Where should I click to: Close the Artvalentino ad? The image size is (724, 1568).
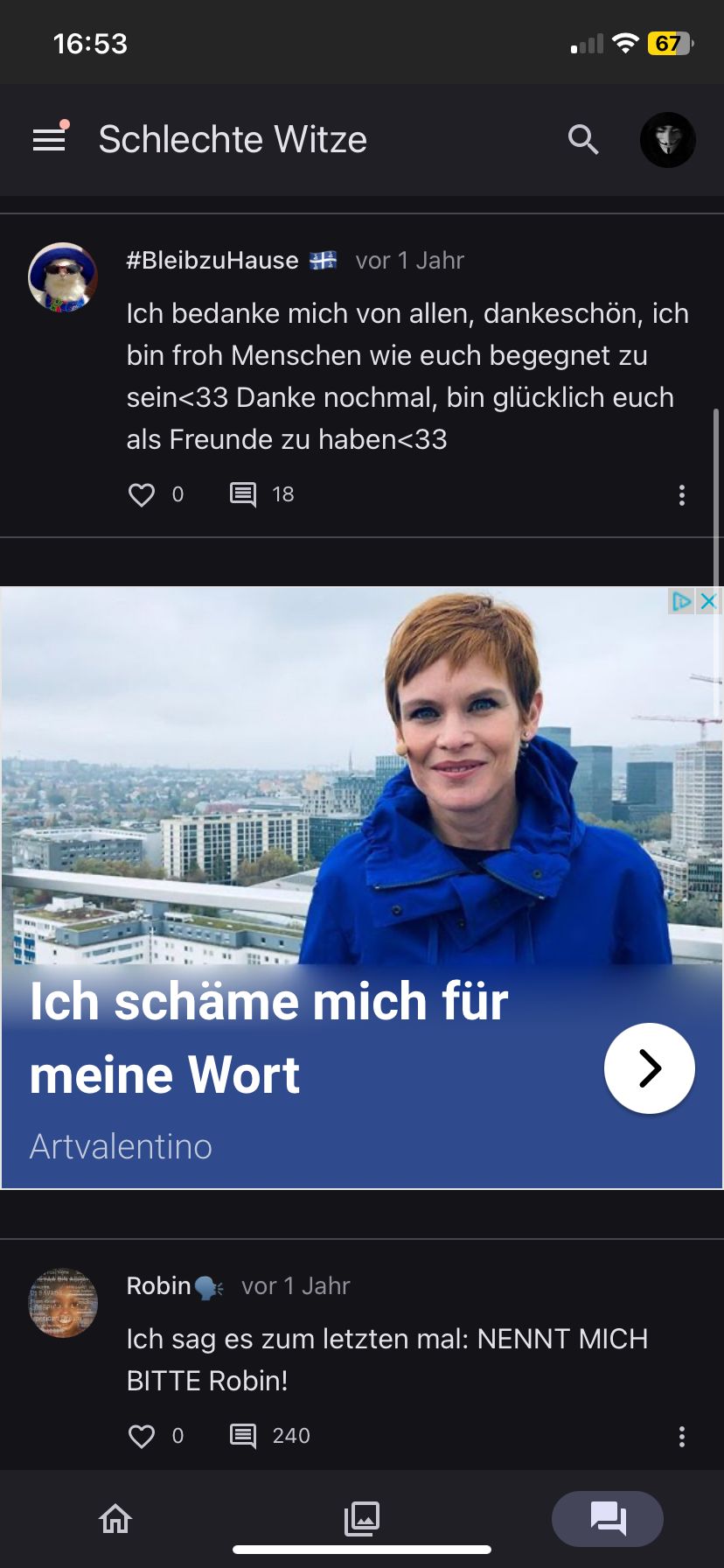[709, 601]
